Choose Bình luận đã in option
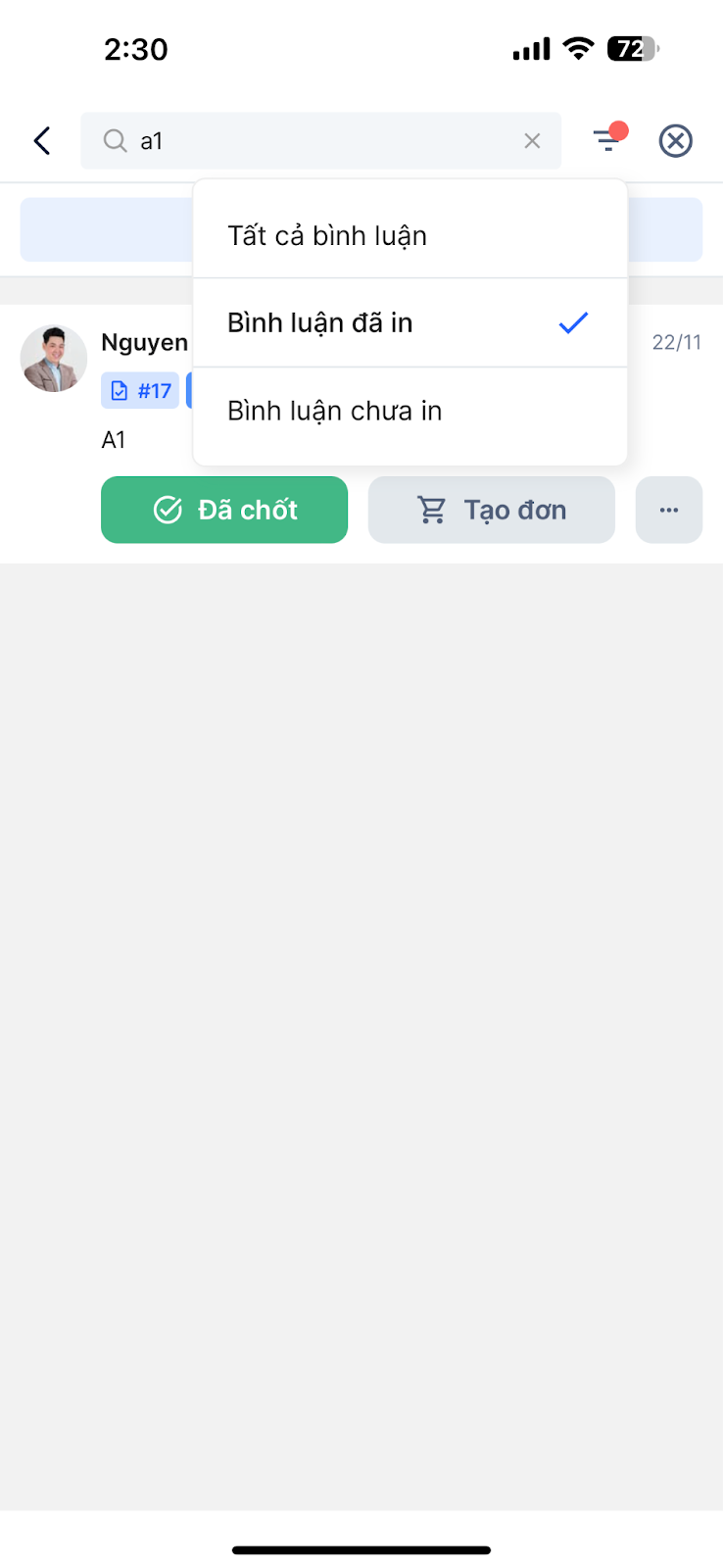The height and width of the screenshot is (1568, 723). click(x=410, y=322)
